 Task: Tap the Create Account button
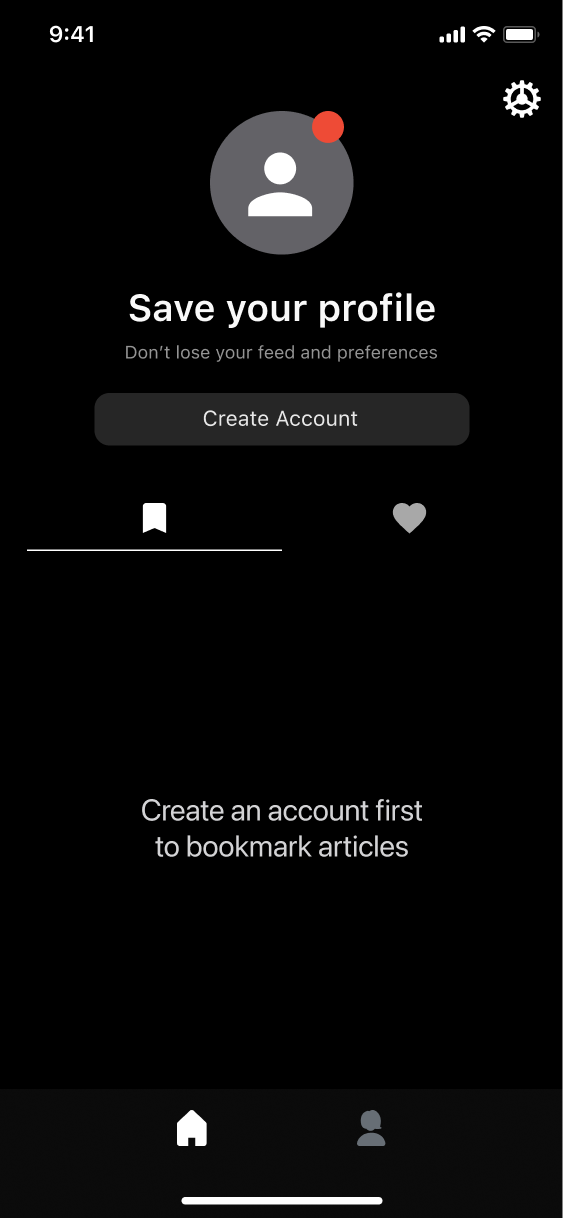tap(282, 419)
